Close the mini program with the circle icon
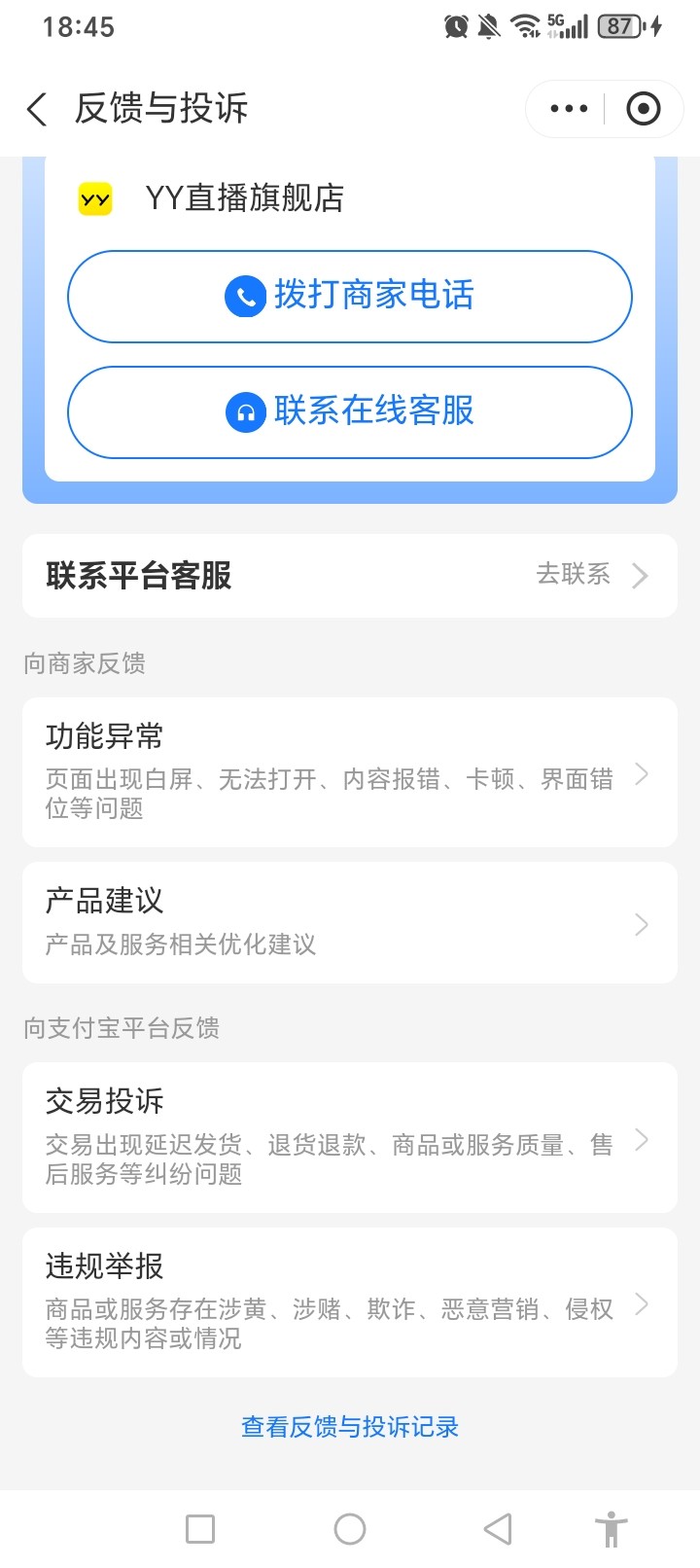Image resolution: width=700 pixels, height=1568 pixels. click(x=644, y=109)
